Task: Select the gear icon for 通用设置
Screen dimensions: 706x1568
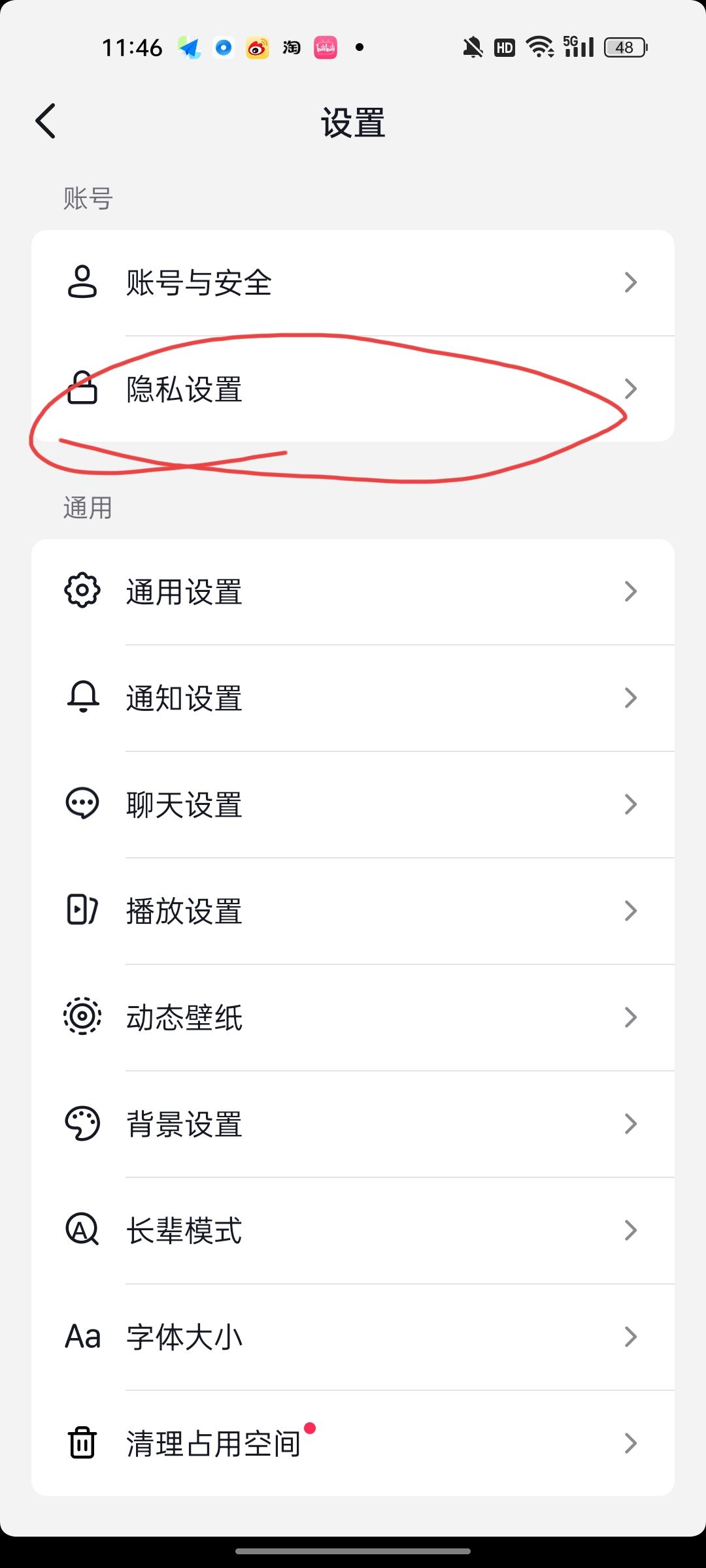Action: [82, 591]
